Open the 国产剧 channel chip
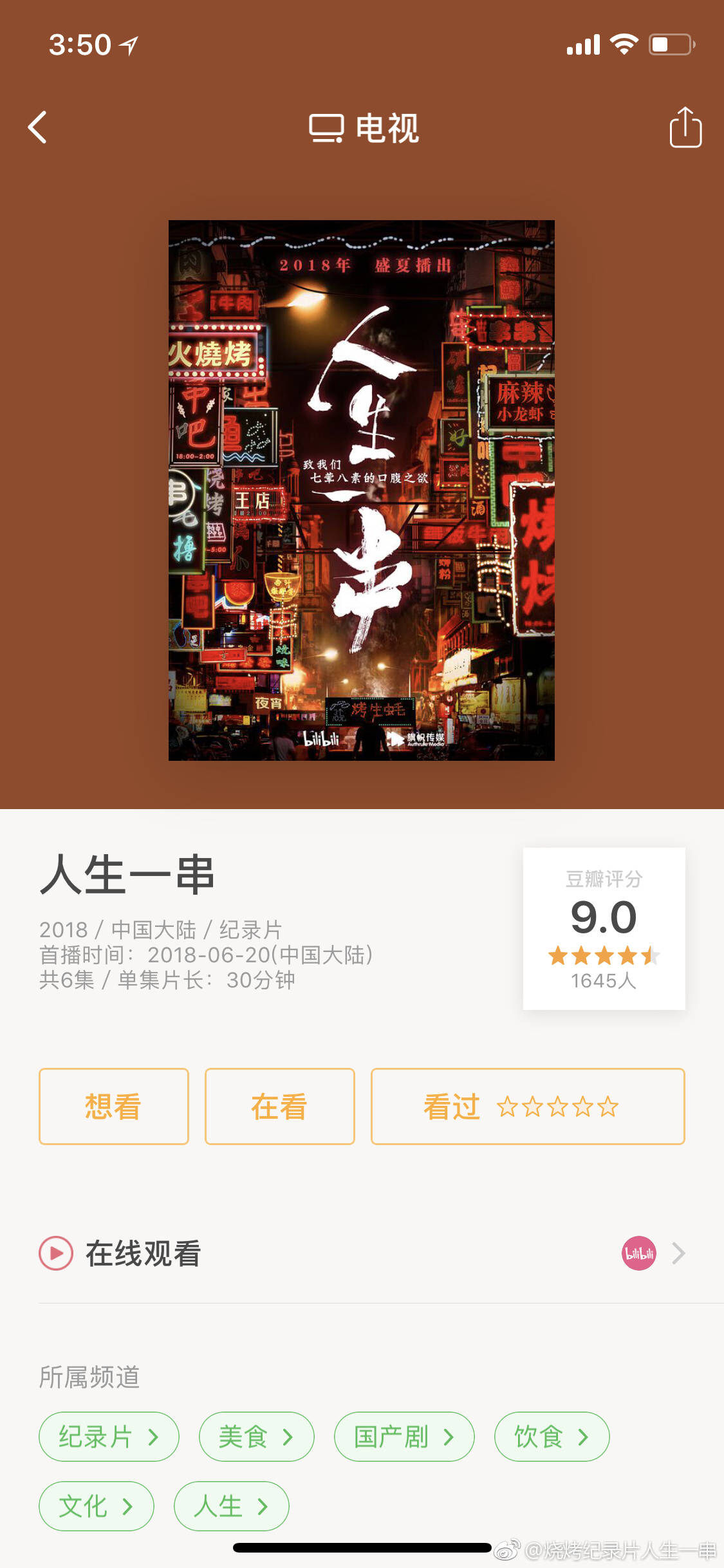The image size is (724, 1568). pos(404,1437)
